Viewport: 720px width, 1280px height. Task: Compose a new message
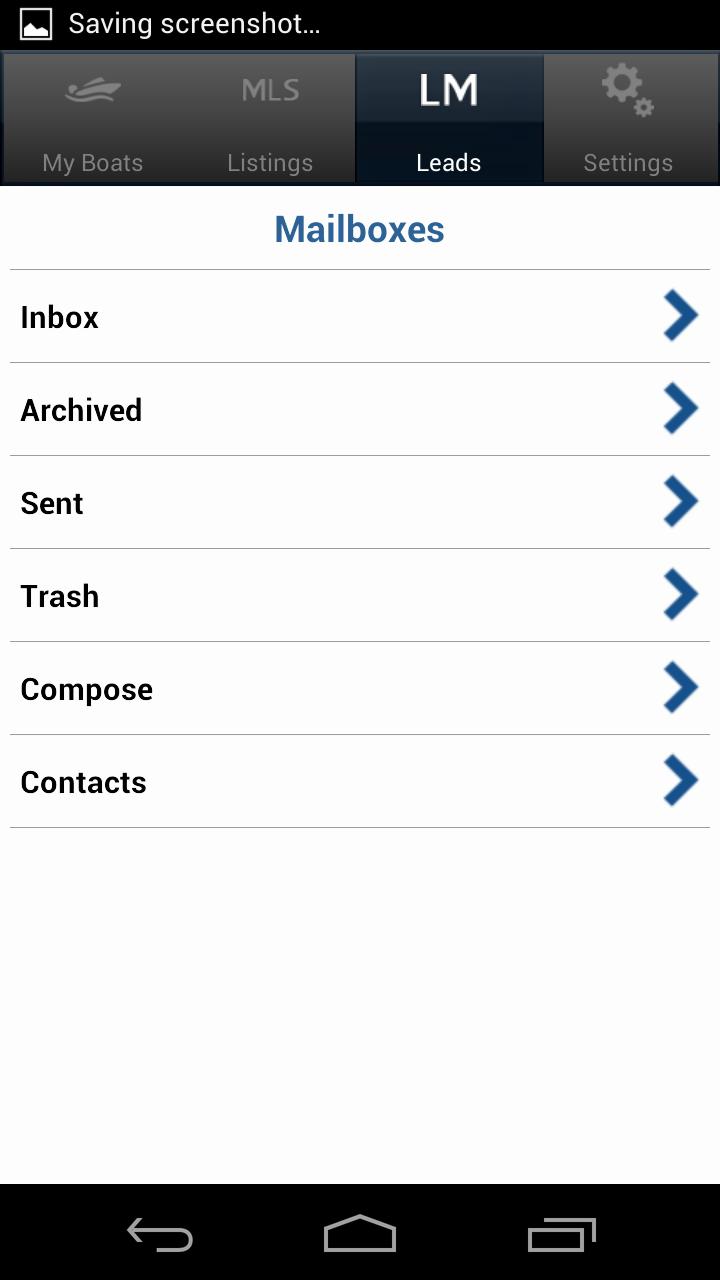360,689
